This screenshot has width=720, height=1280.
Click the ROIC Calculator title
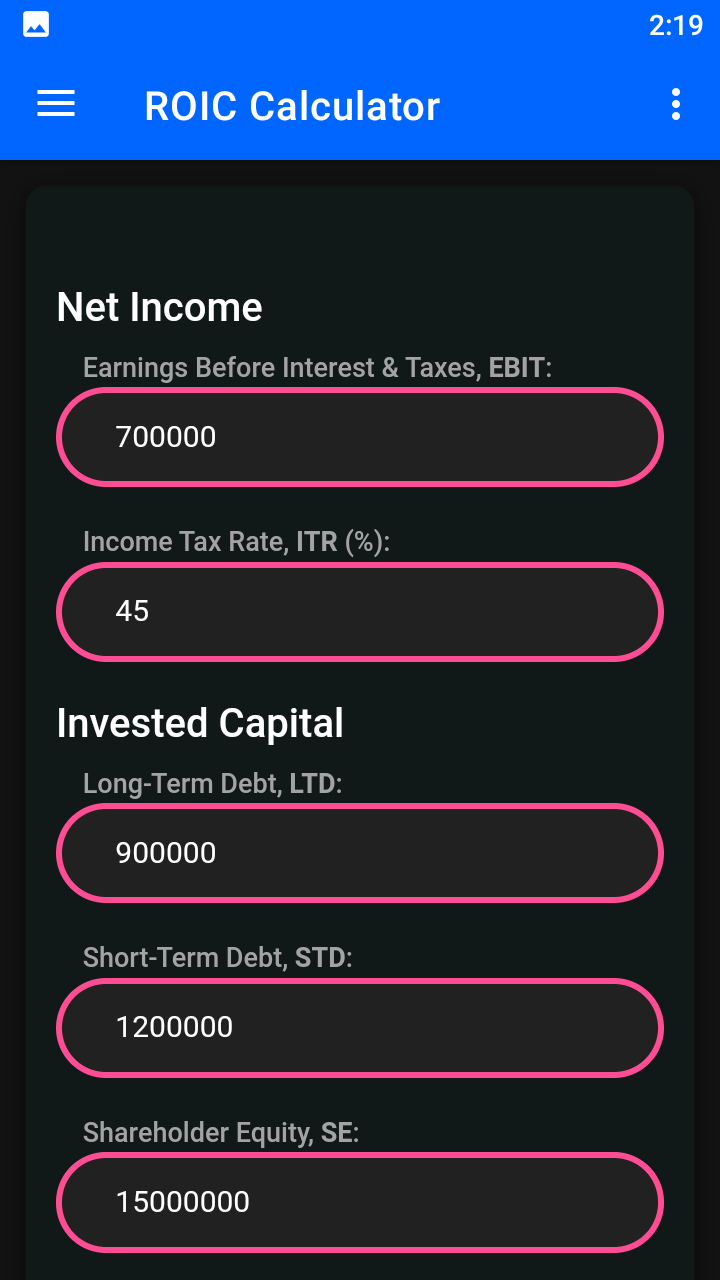click(292, 105)
